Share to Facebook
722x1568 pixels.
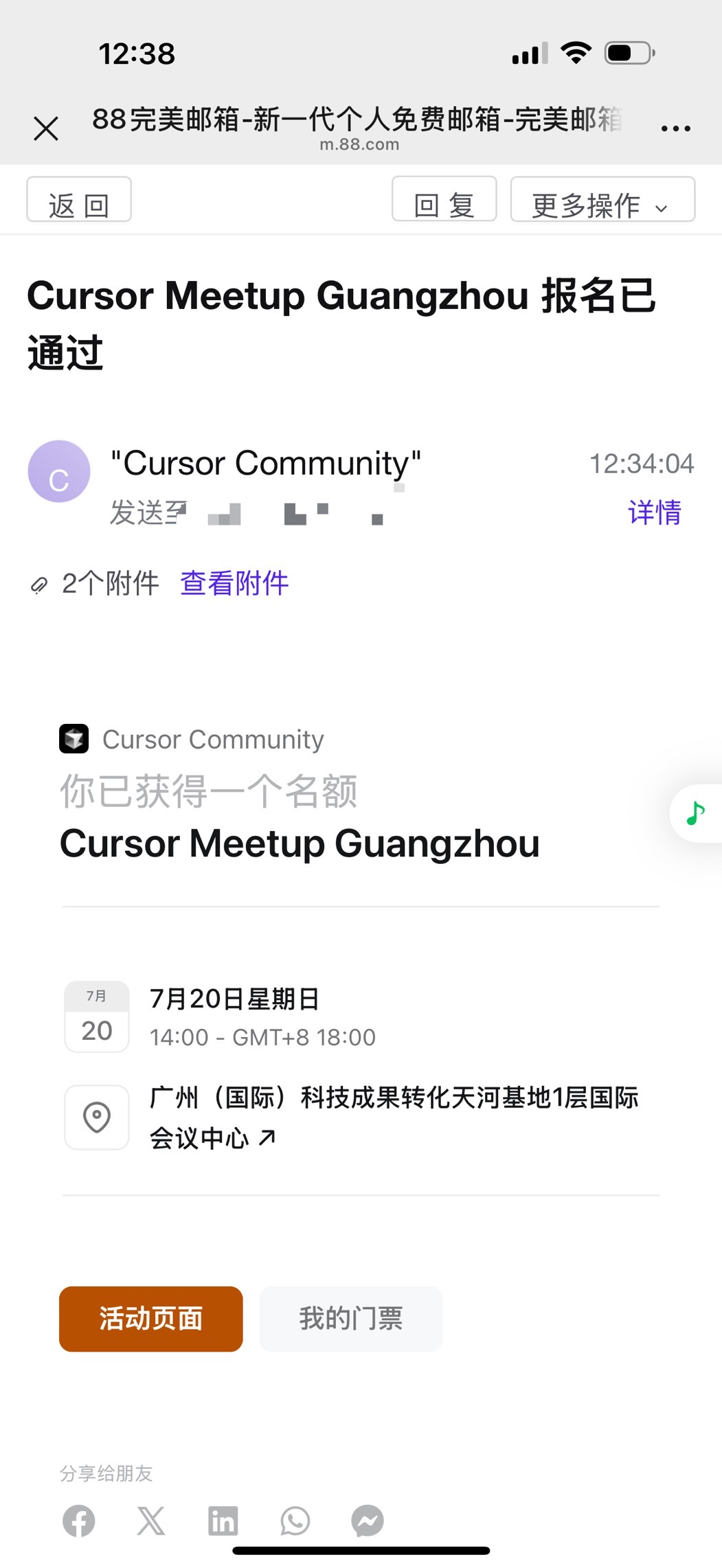click(x=79, y=1521)
